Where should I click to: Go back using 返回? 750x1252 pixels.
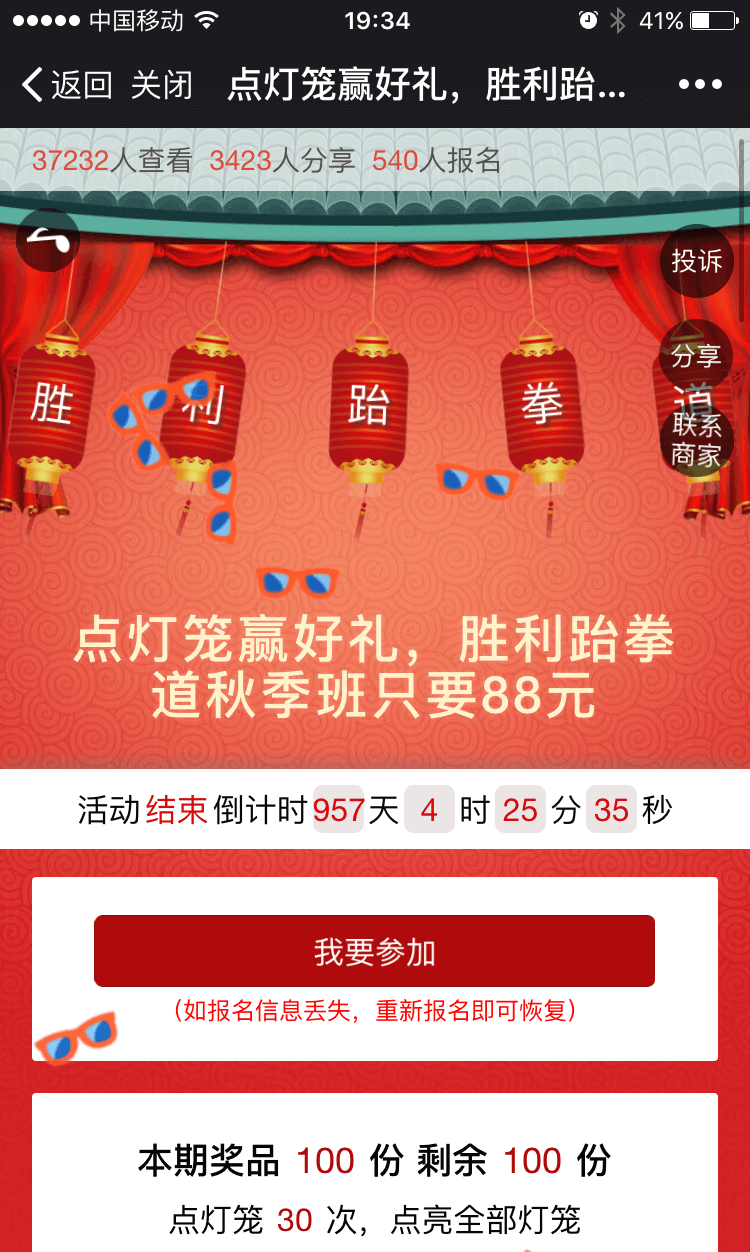tap(66, 85)
